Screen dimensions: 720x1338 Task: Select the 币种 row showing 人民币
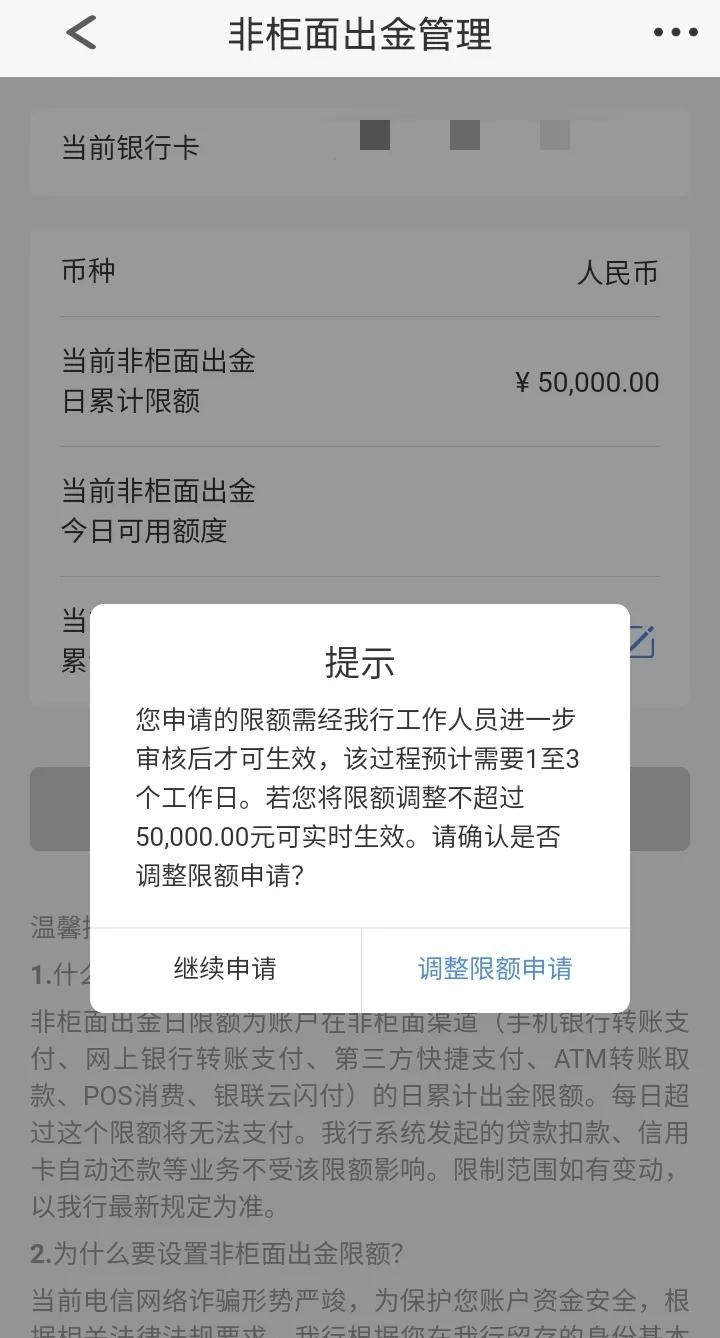(360, 271)
